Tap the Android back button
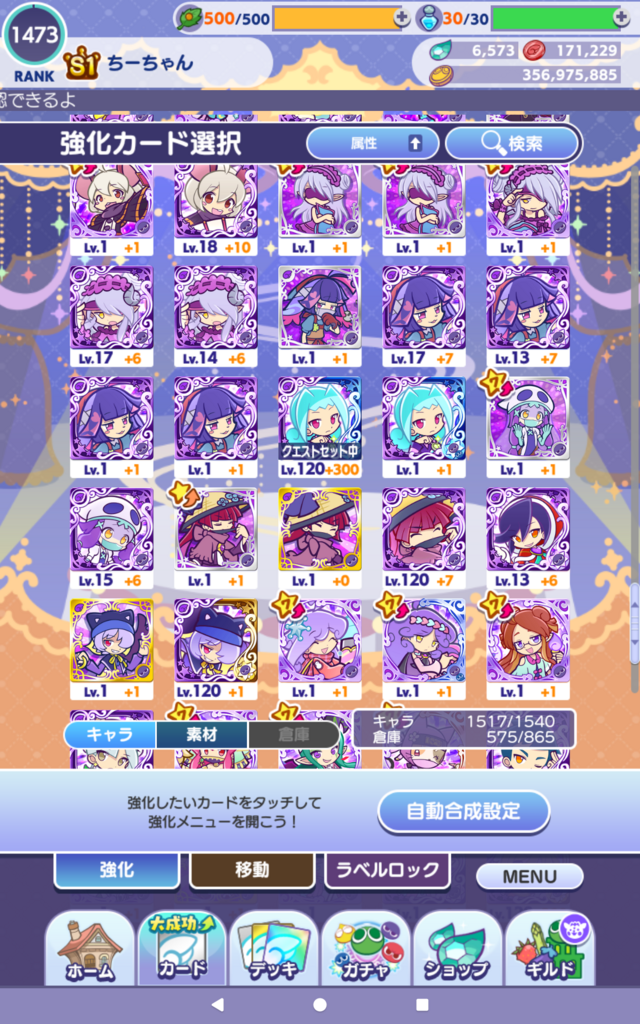 click(x=217, y=1004)
